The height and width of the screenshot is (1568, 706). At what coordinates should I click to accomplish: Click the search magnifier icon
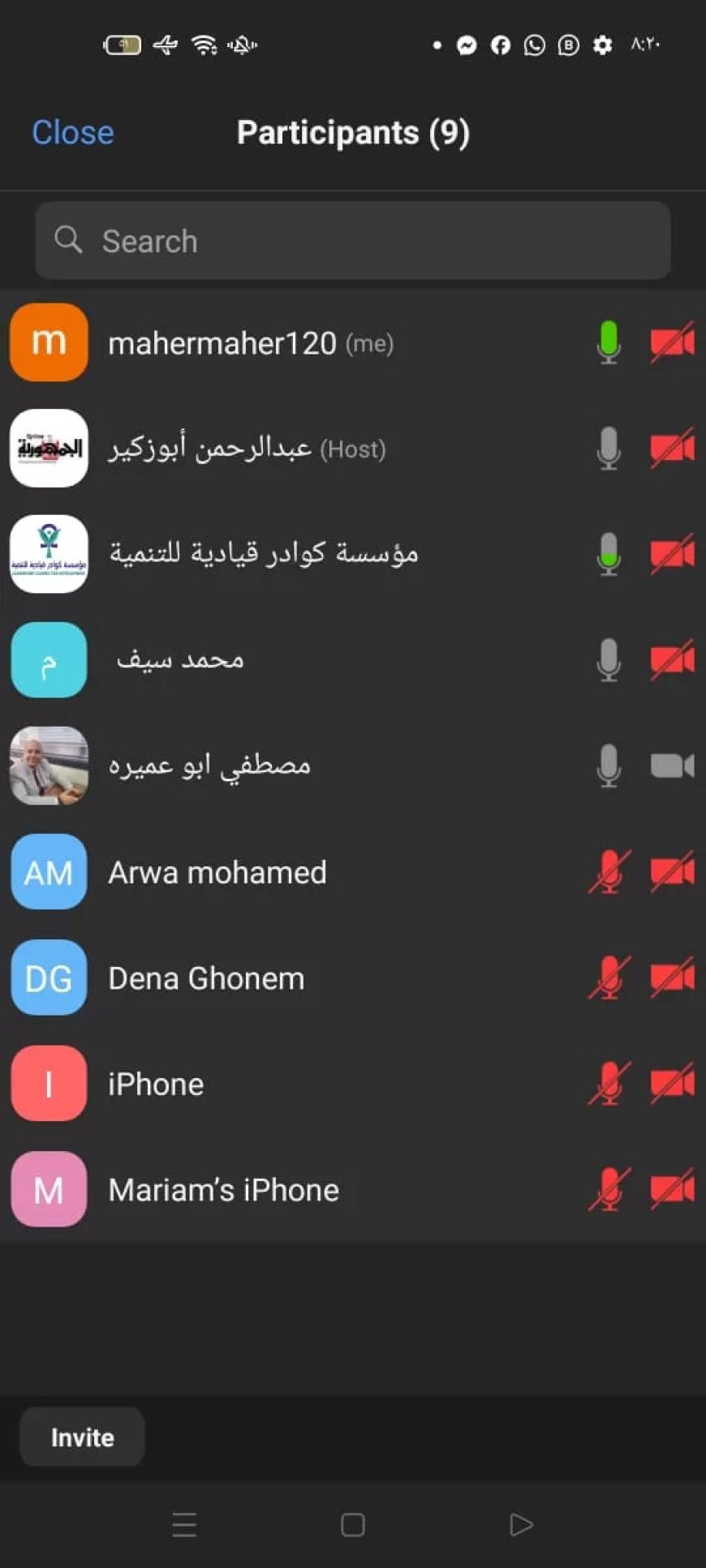click(x=69, y=241)
